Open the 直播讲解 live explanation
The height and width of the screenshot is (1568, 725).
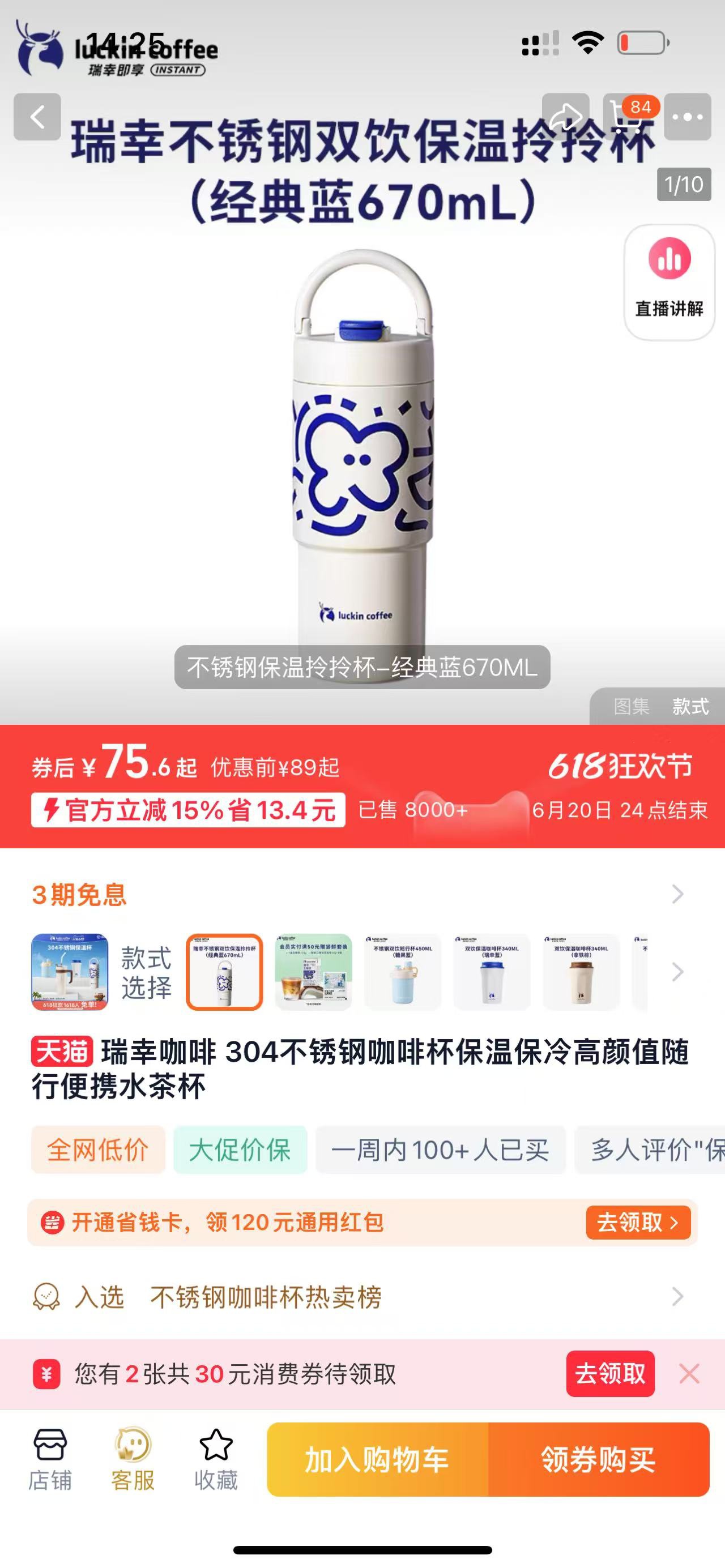click(x=669, y=282)
